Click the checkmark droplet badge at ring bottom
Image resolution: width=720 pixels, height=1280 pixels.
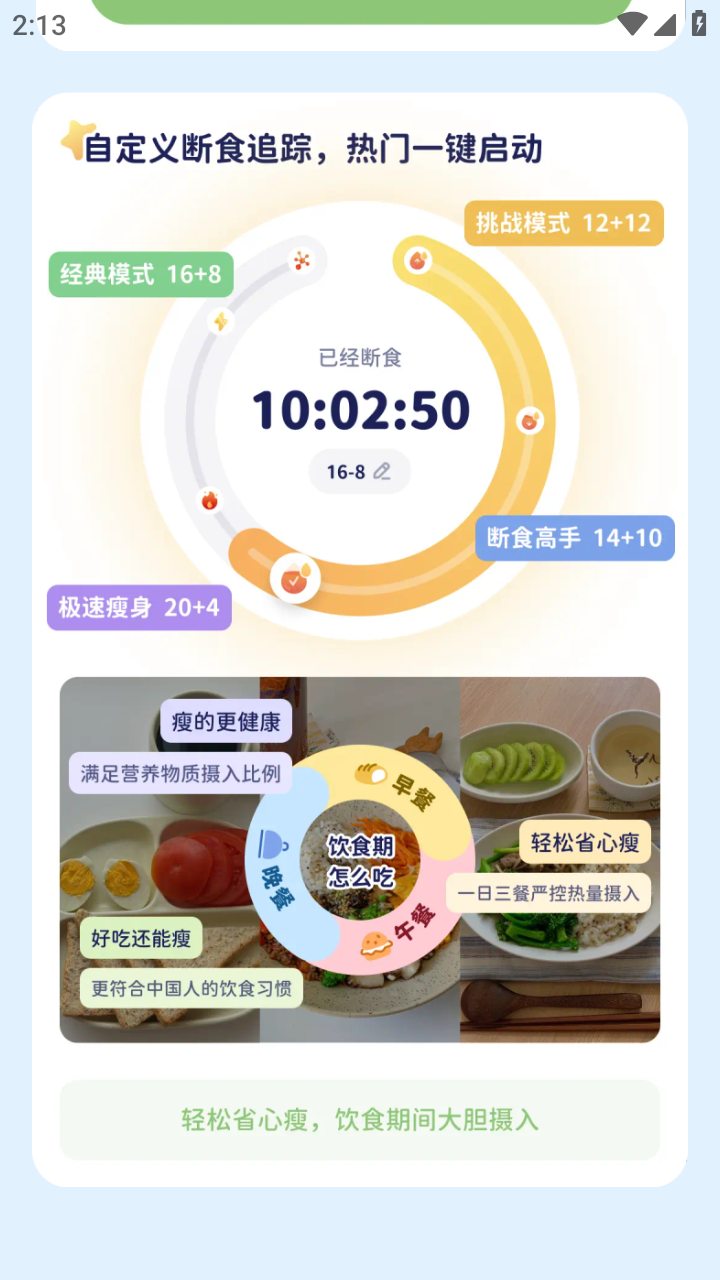tap(294, 578)
